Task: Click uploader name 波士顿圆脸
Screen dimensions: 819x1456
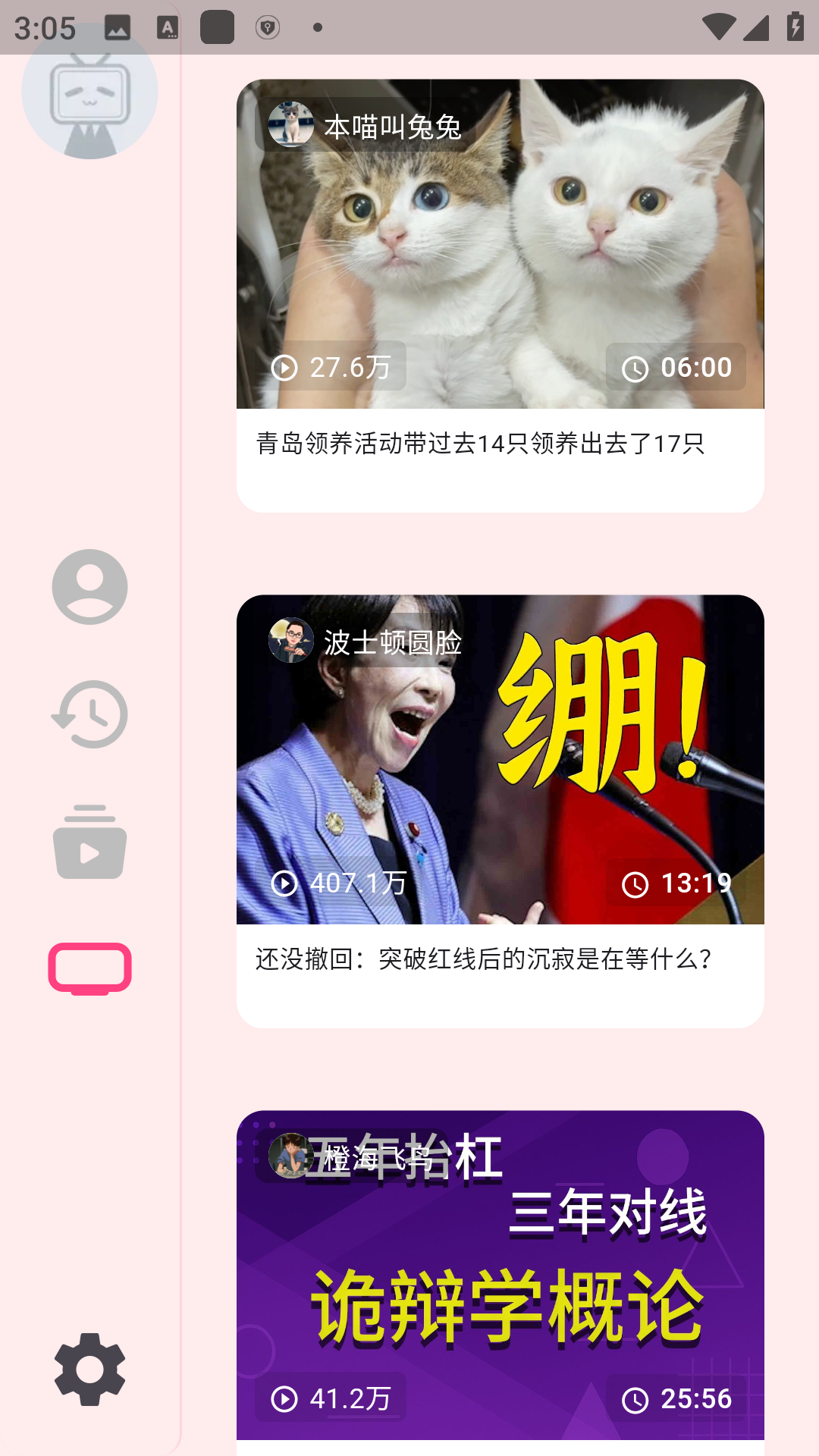Action: tap(394, 641)
